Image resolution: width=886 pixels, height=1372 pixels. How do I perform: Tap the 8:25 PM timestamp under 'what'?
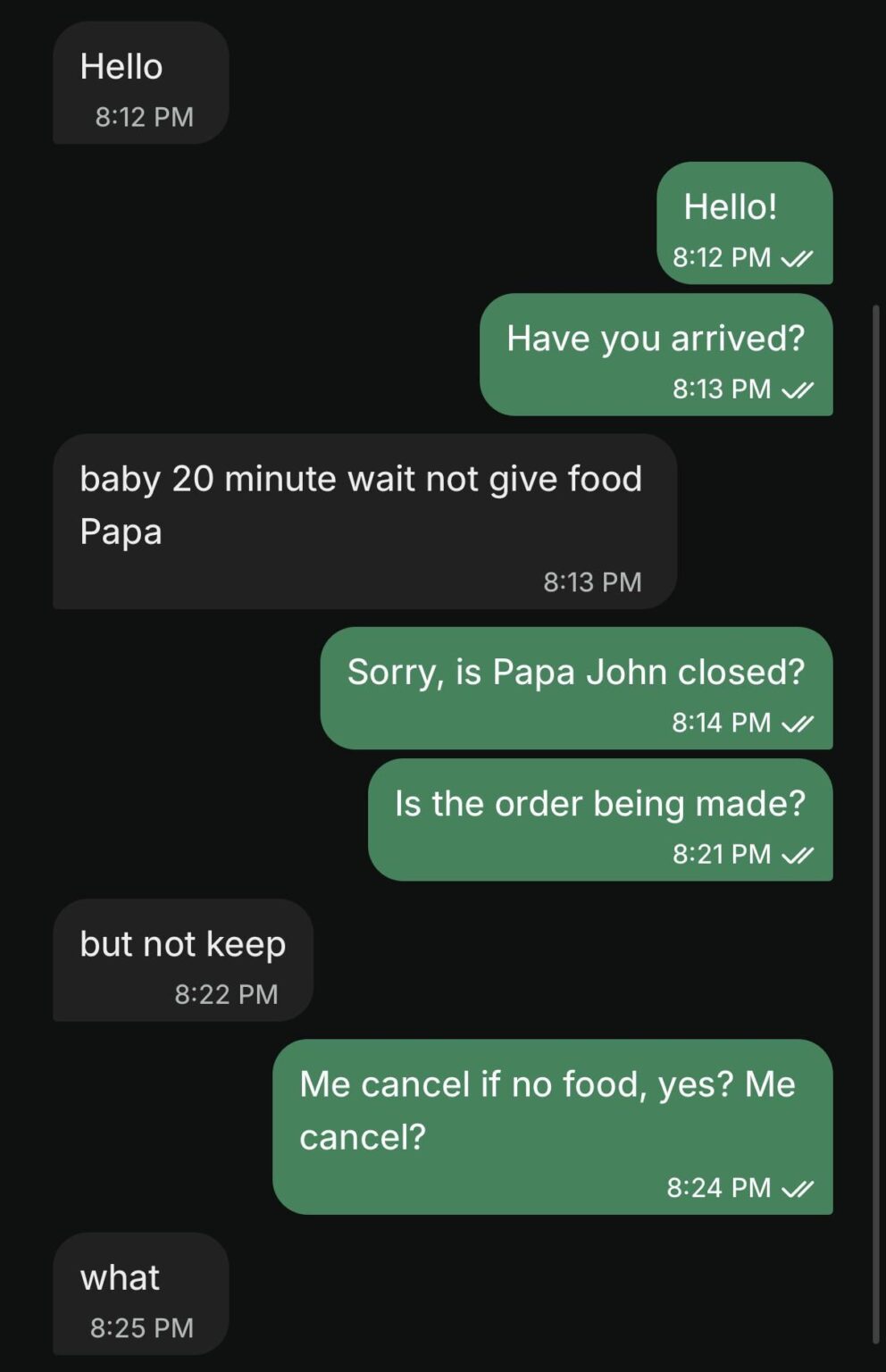tap(143, 1330)
